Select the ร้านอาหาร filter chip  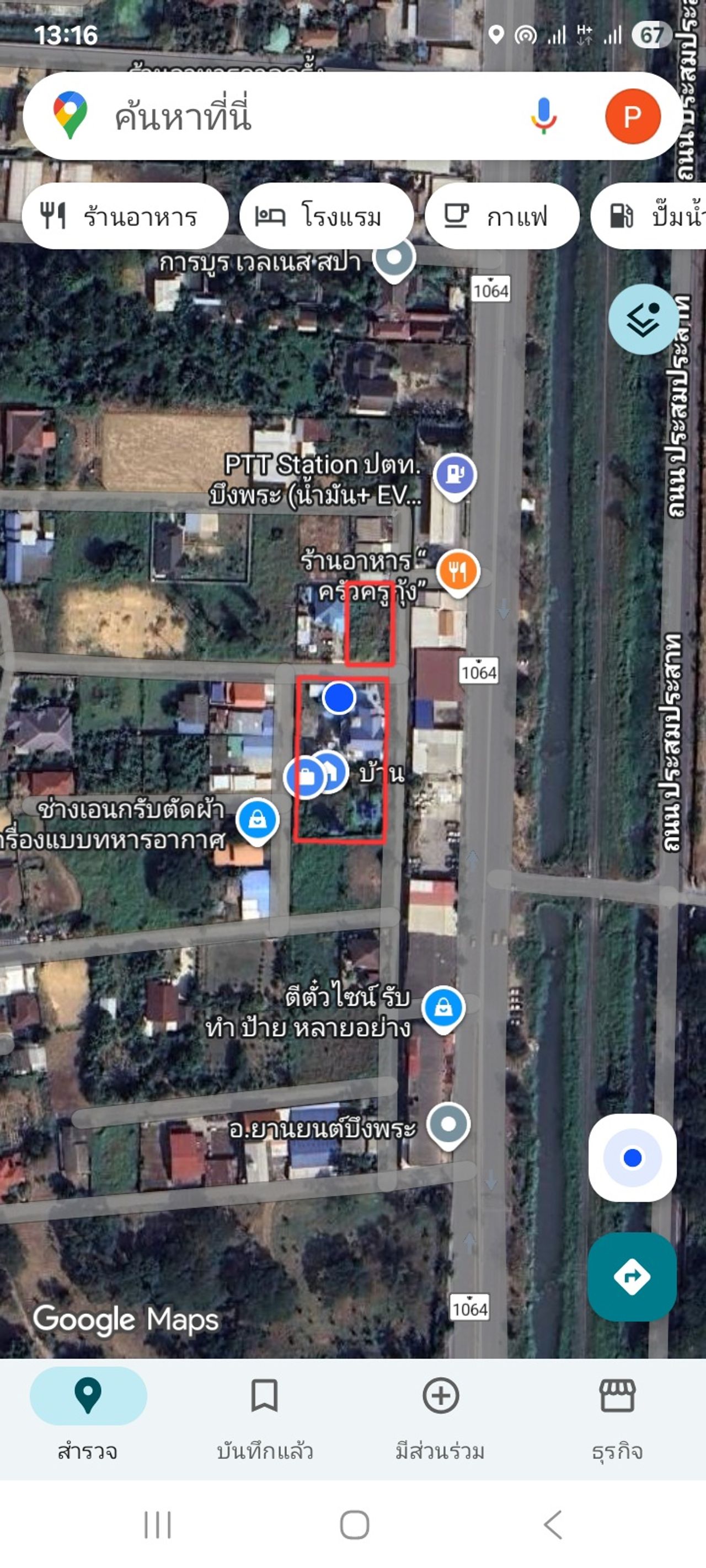click(x=125, y=216)
